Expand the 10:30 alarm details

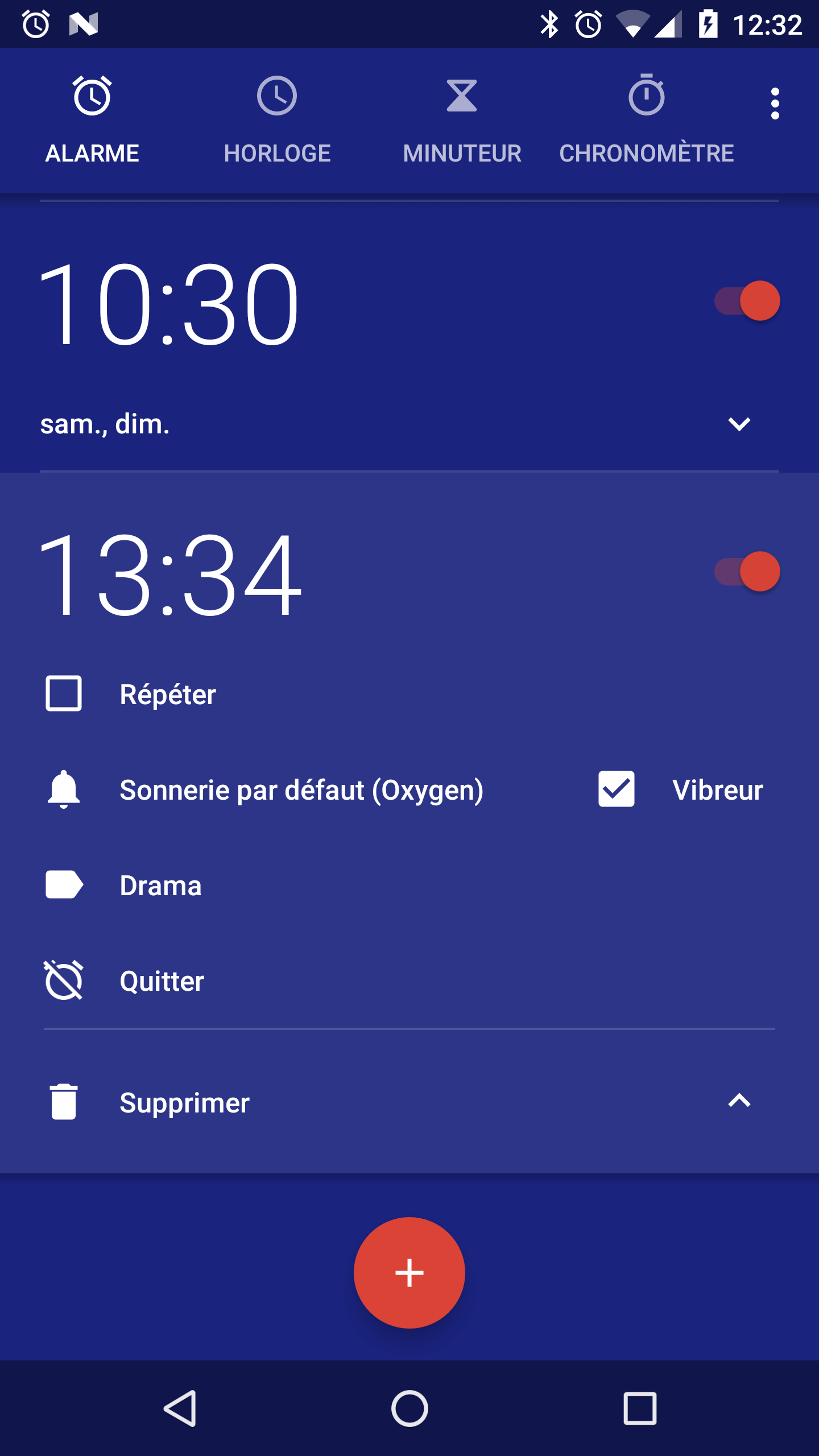[739, 424]
